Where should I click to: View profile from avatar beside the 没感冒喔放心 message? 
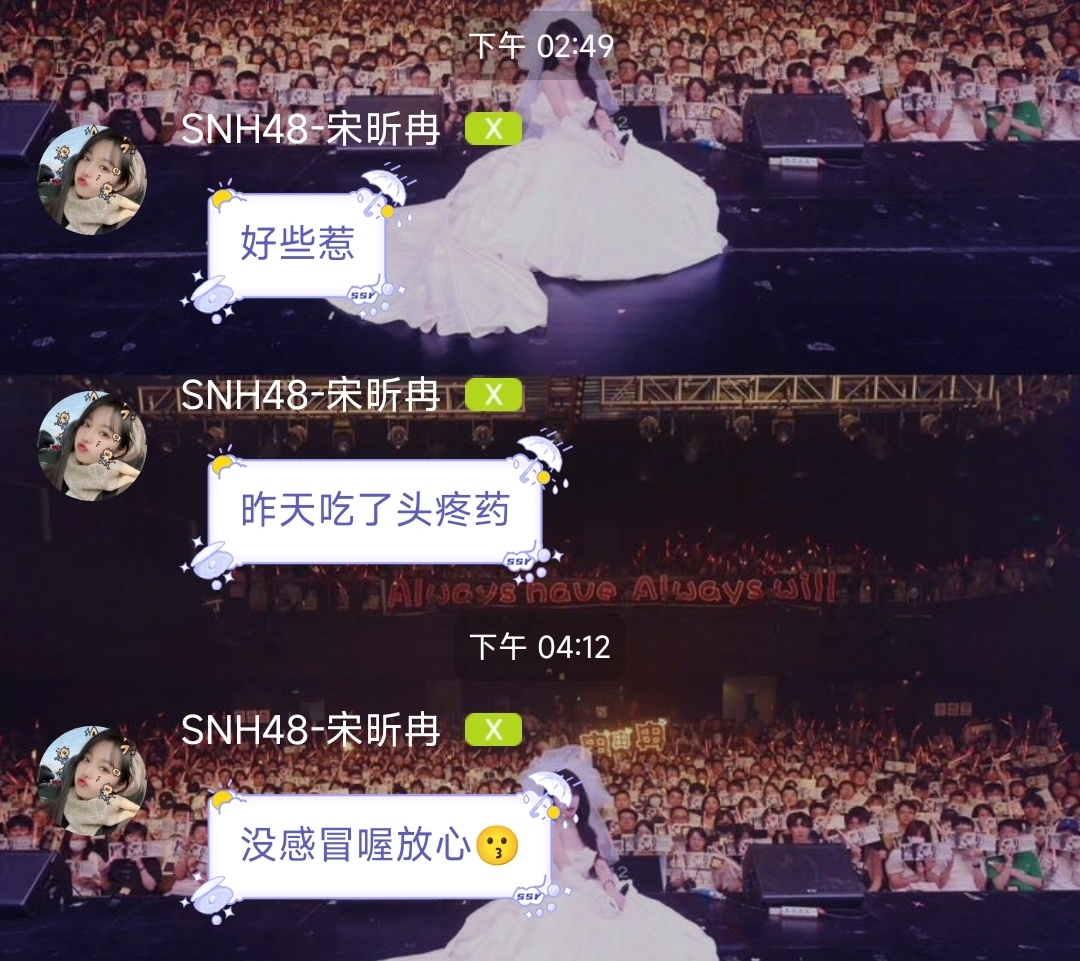pos(92,781)
